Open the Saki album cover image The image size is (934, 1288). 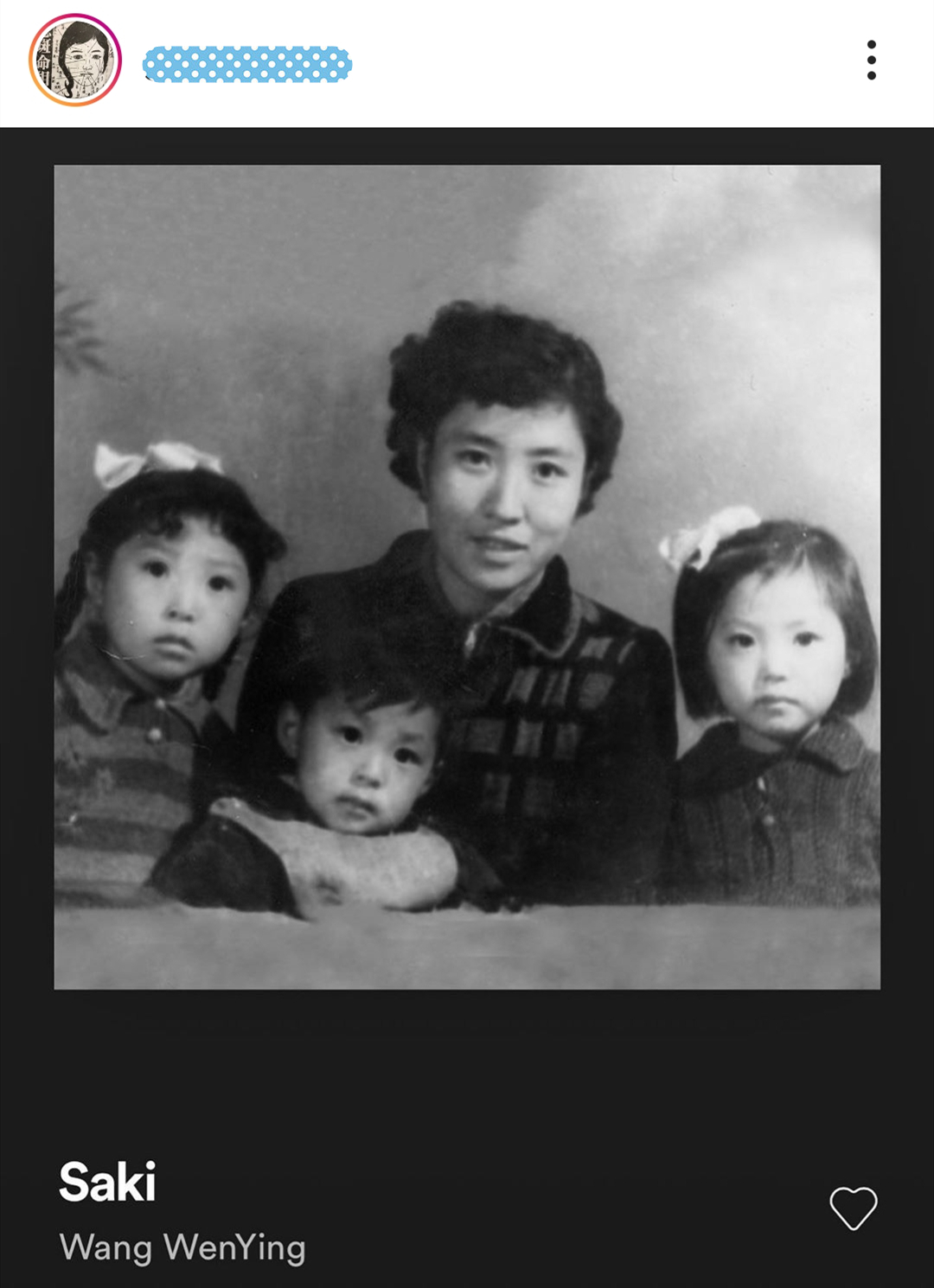467,577
